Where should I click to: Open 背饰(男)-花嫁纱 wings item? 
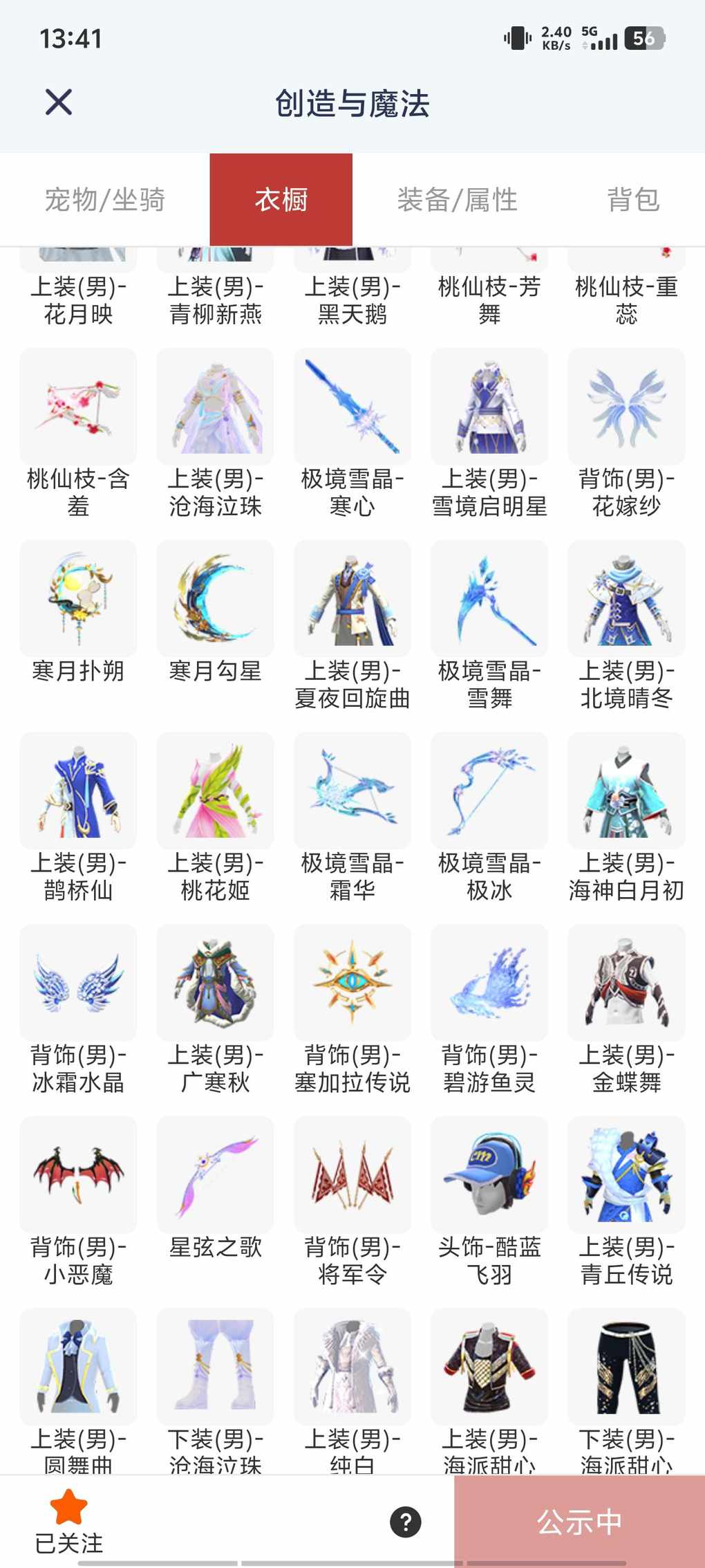[x=626, y=407]
